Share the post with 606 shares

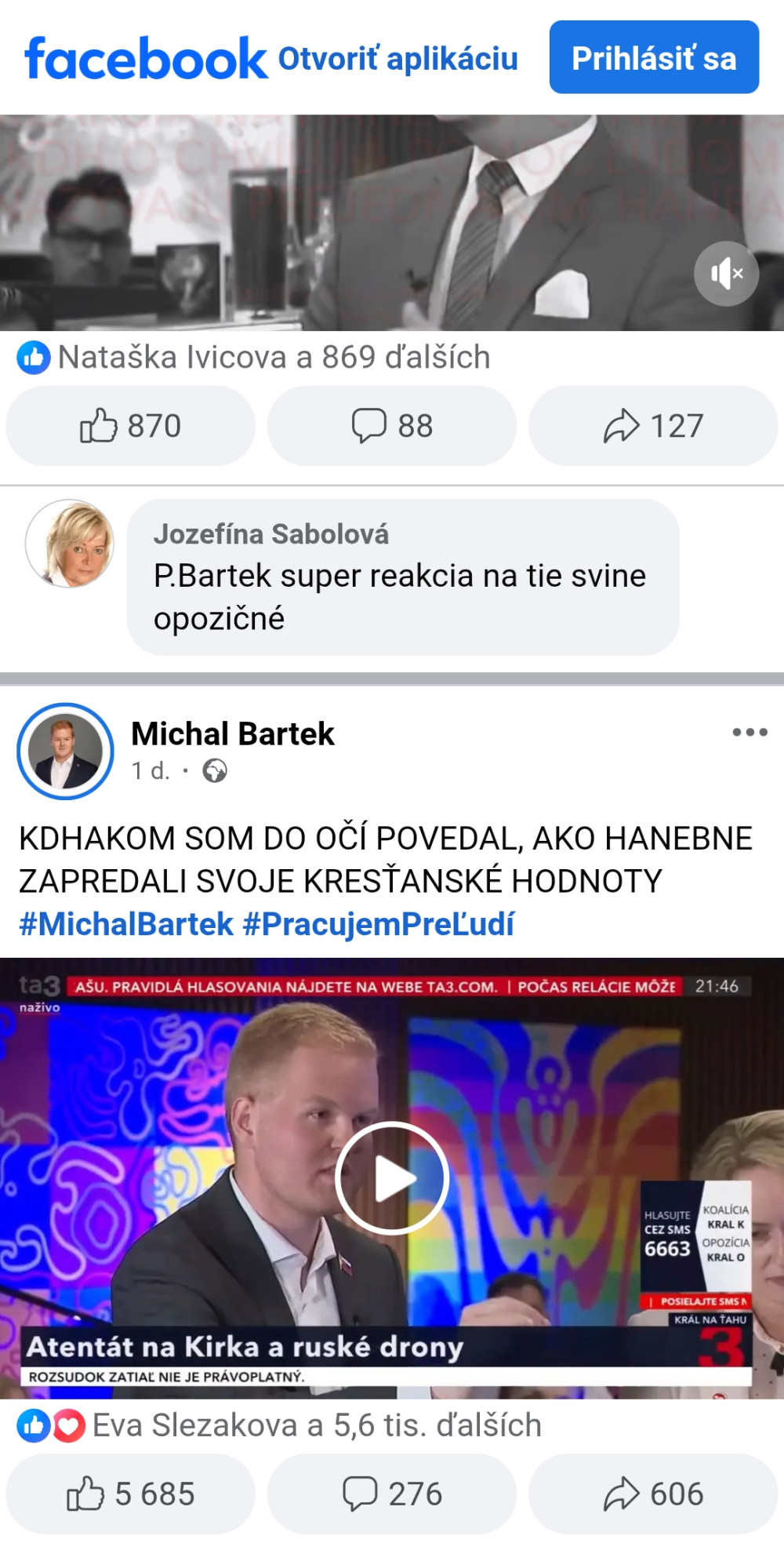[x=653, y=1494]
